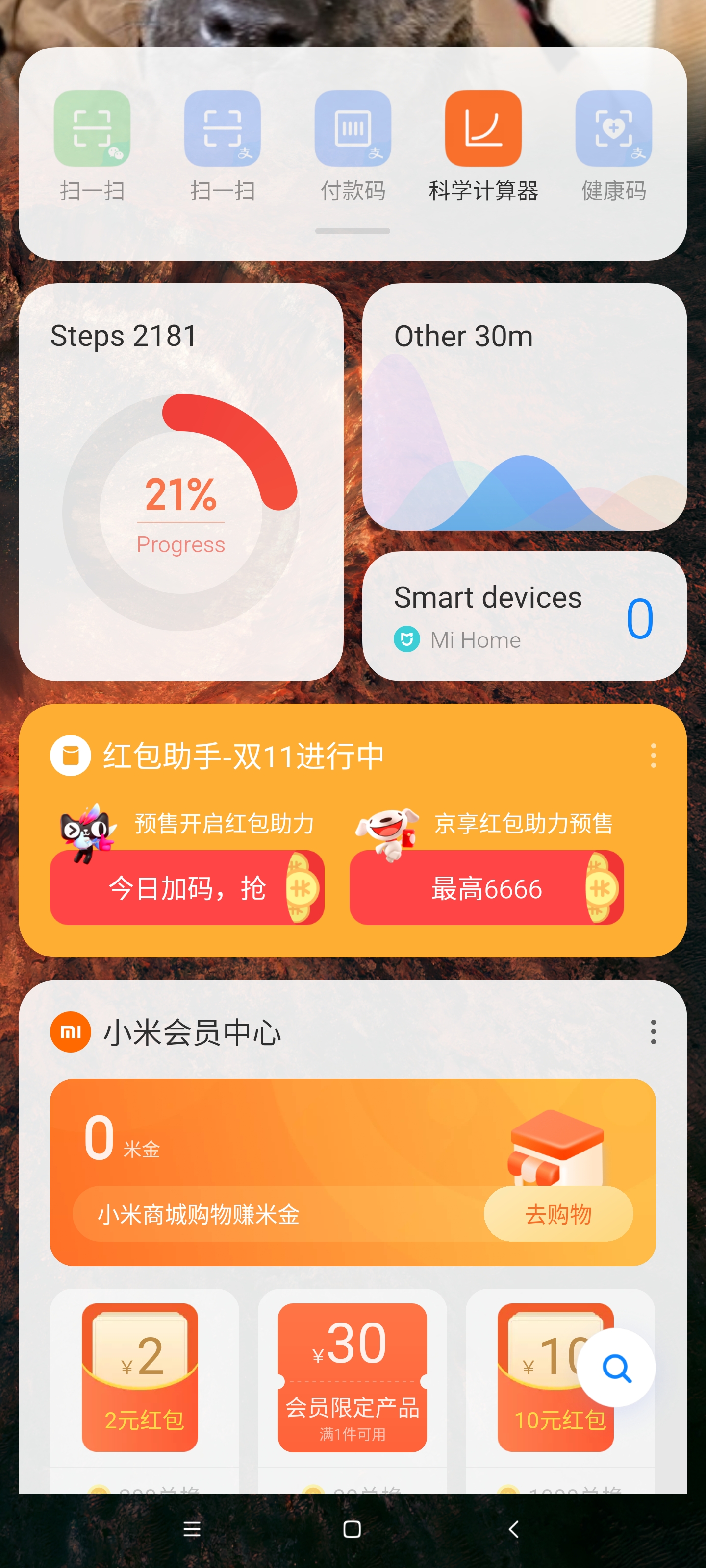Open the 健康码 health code shortcut

613,146
